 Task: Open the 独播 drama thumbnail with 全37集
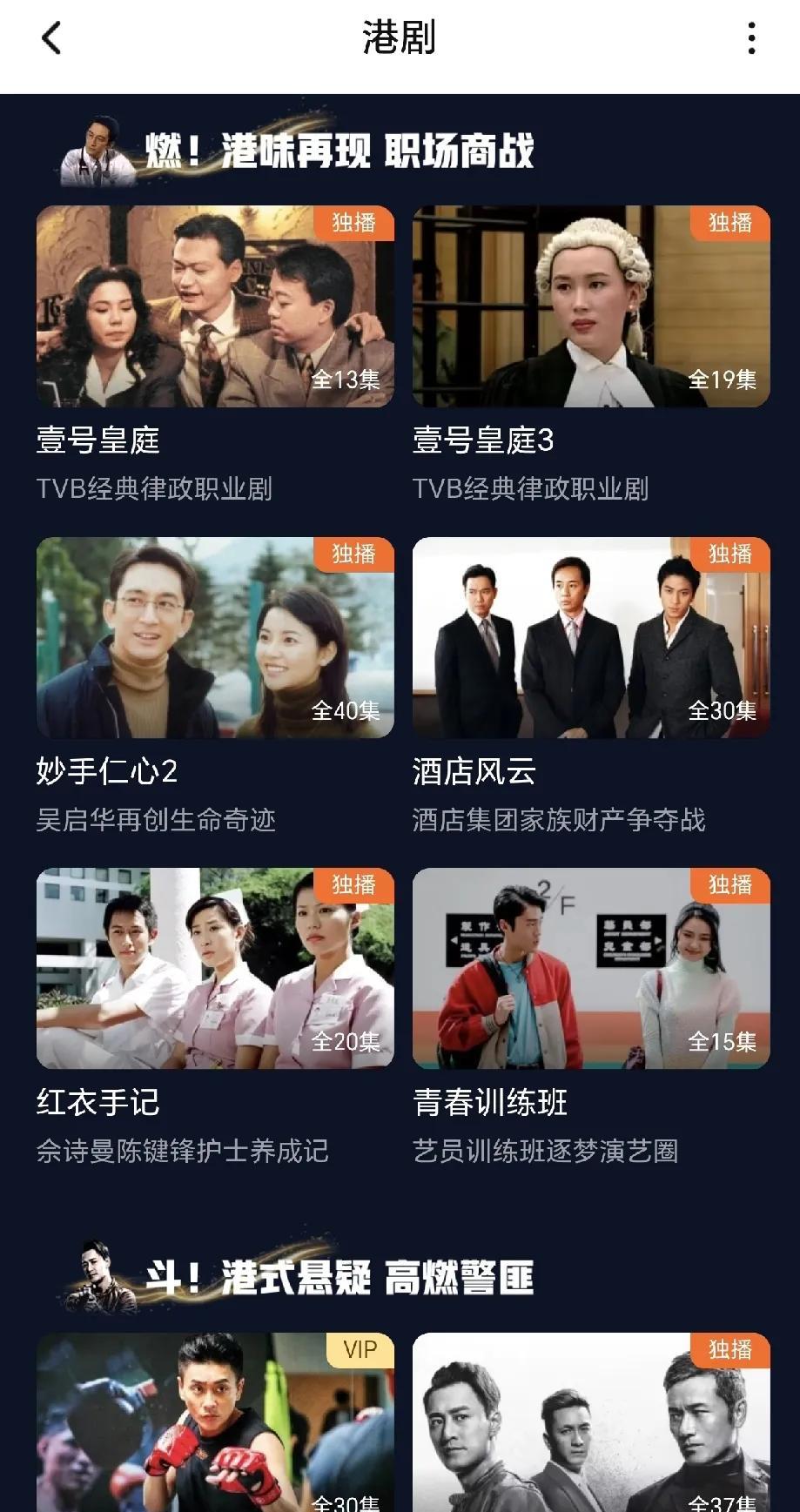point(591,1422)
